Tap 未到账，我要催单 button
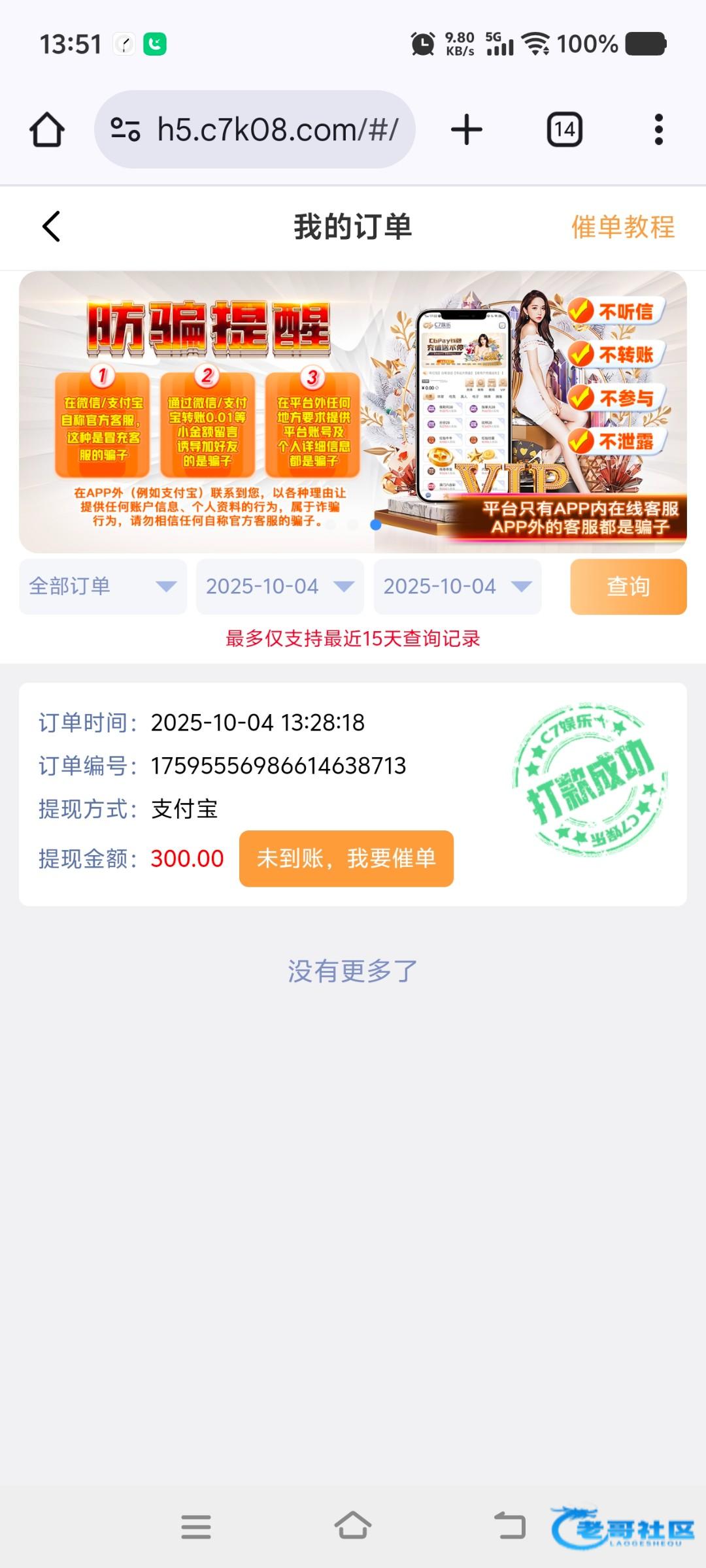706x1568 pixels. pos(346,858)
